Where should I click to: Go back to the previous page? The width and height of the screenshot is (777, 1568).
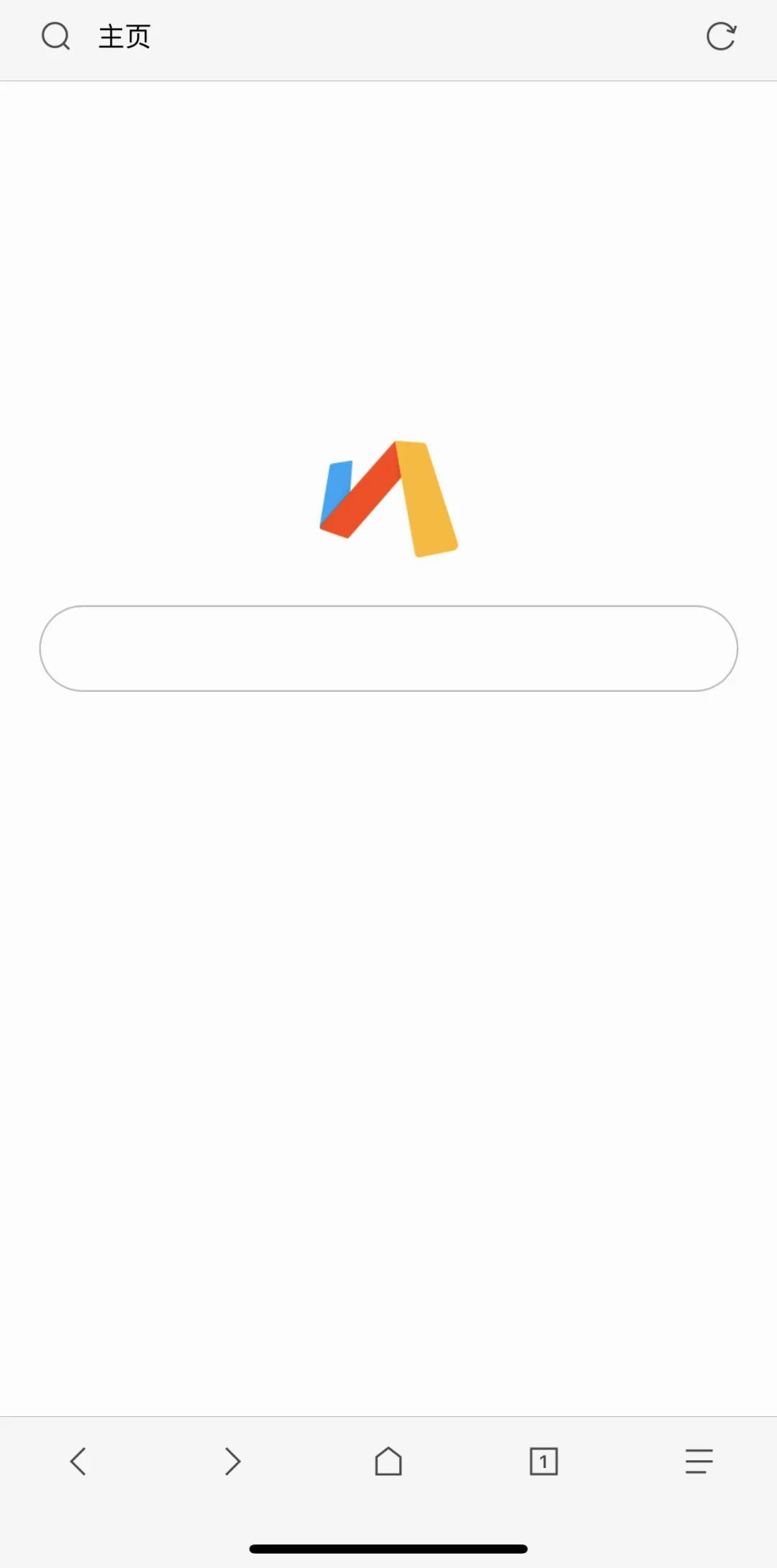click(78, 1461)
